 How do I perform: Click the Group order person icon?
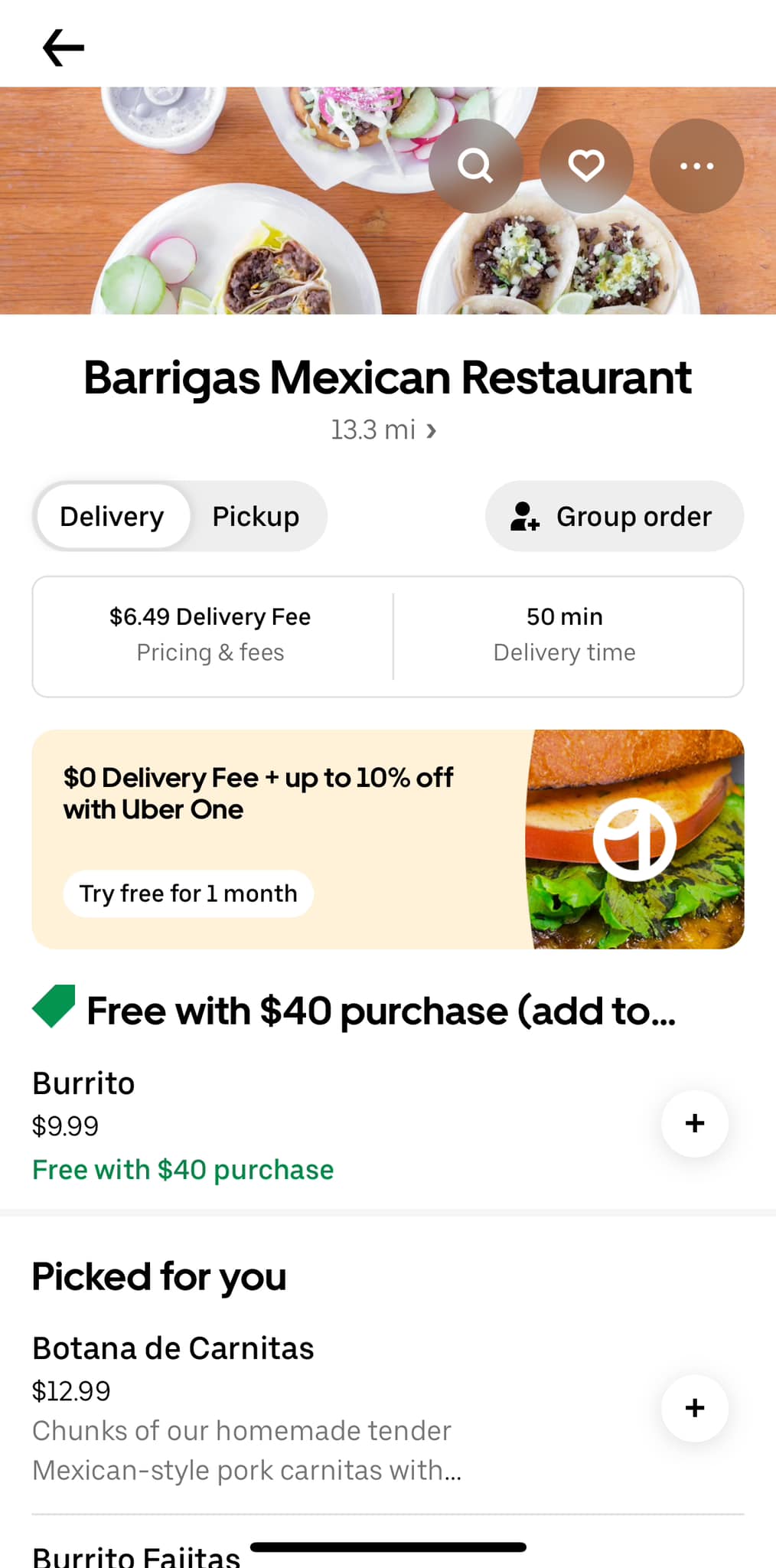coord(523,516)
